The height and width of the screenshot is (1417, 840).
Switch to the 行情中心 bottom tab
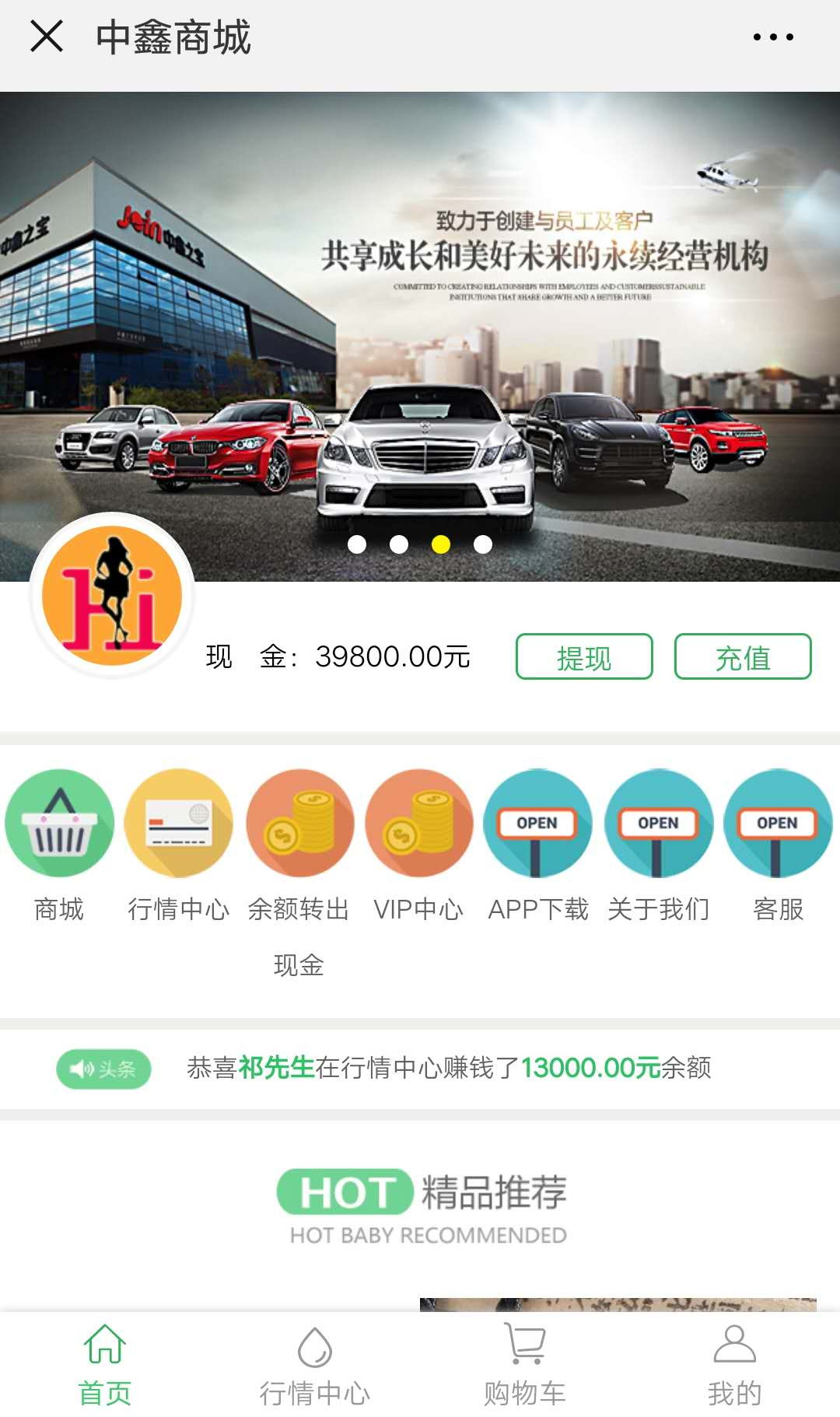pyautogui.click(x=315, y=1366)
